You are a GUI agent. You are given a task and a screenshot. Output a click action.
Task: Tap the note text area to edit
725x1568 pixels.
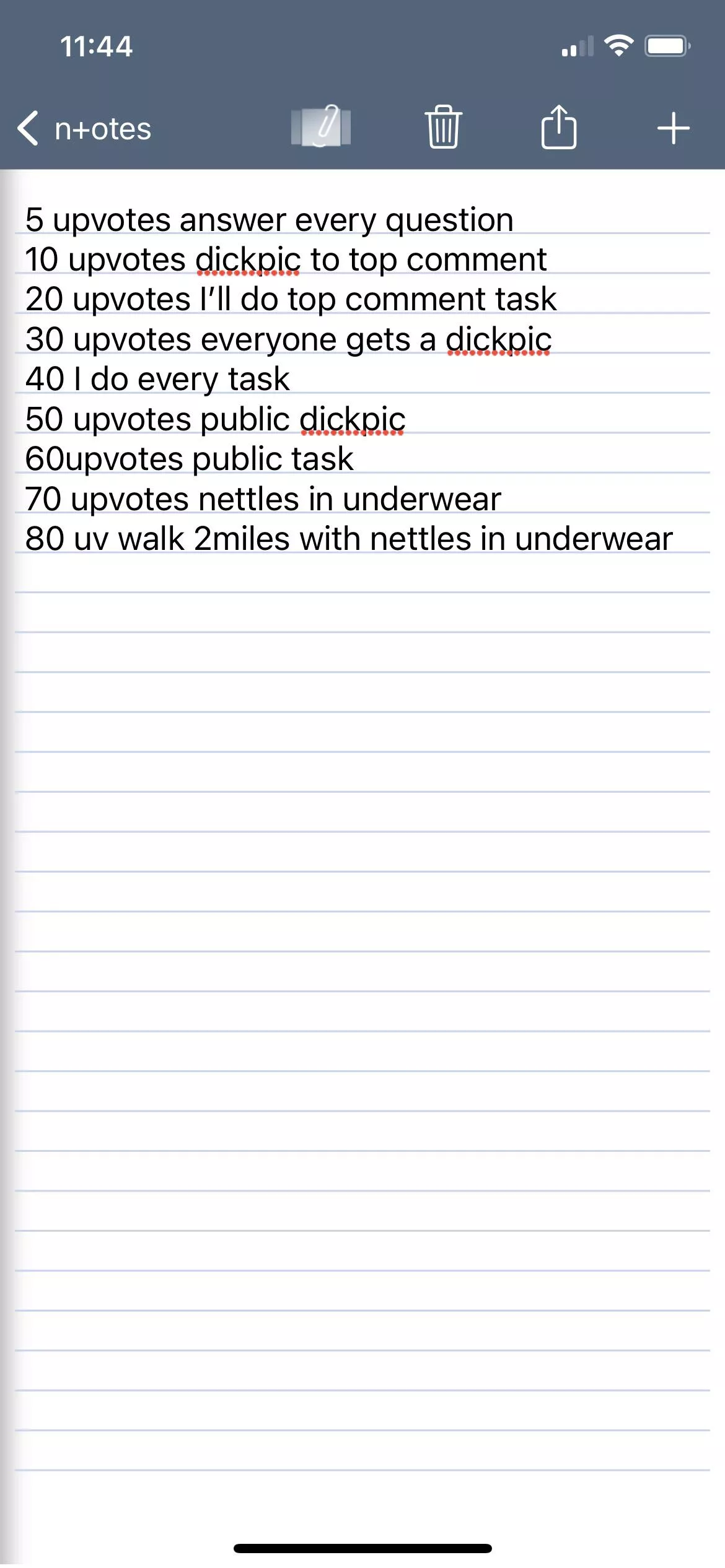click(362, 867)
